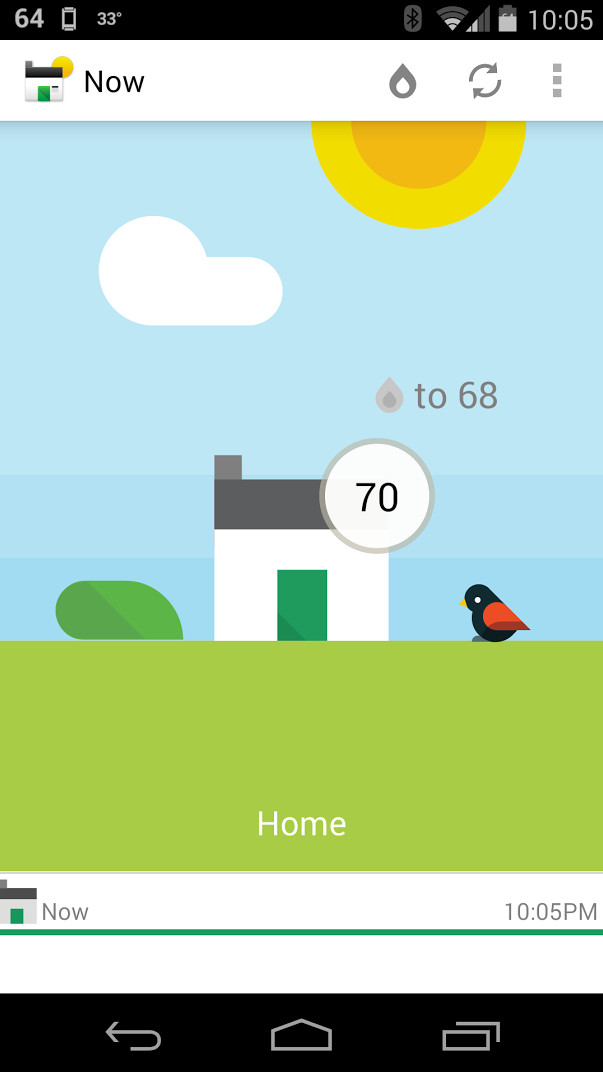Tap the 70 degree temperature dial
603x1072 pixels.
377,496
